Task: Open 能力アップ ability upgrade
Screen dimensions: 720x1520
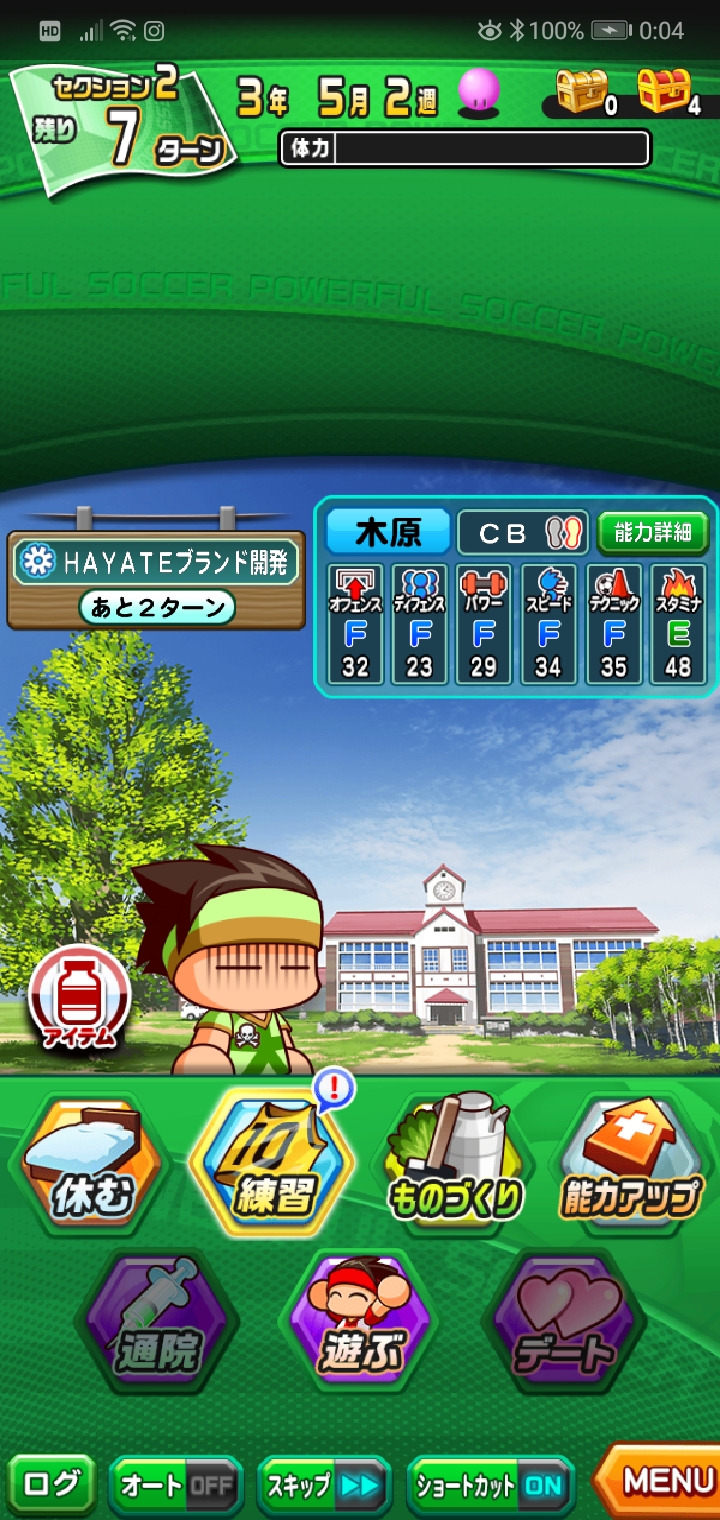Action: coord(632,1167)
